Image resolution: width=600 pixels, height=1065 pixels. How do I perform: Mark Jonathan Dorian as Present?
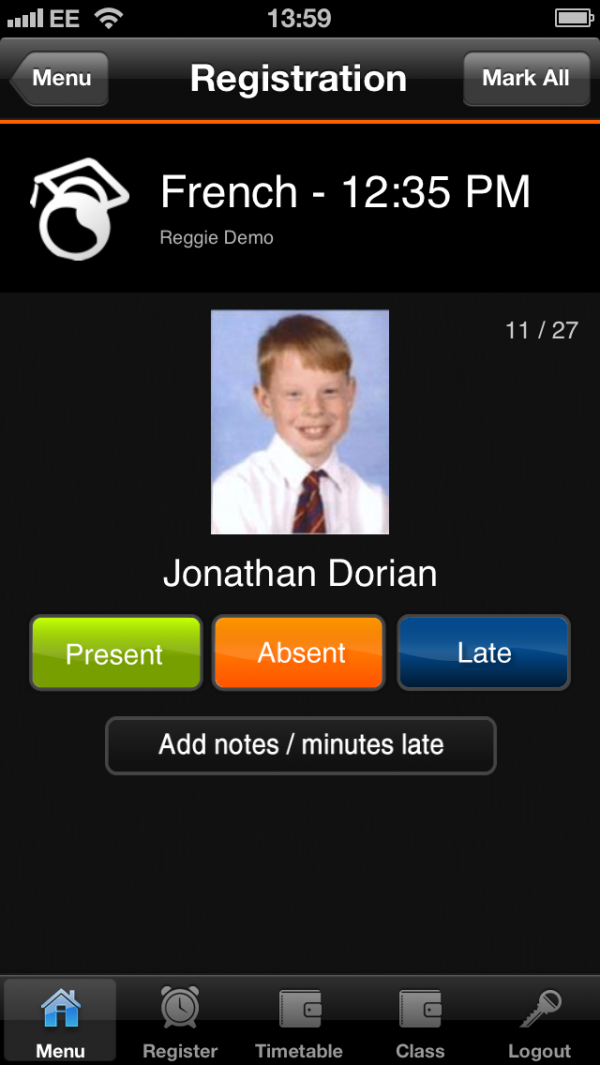[116, 653]
